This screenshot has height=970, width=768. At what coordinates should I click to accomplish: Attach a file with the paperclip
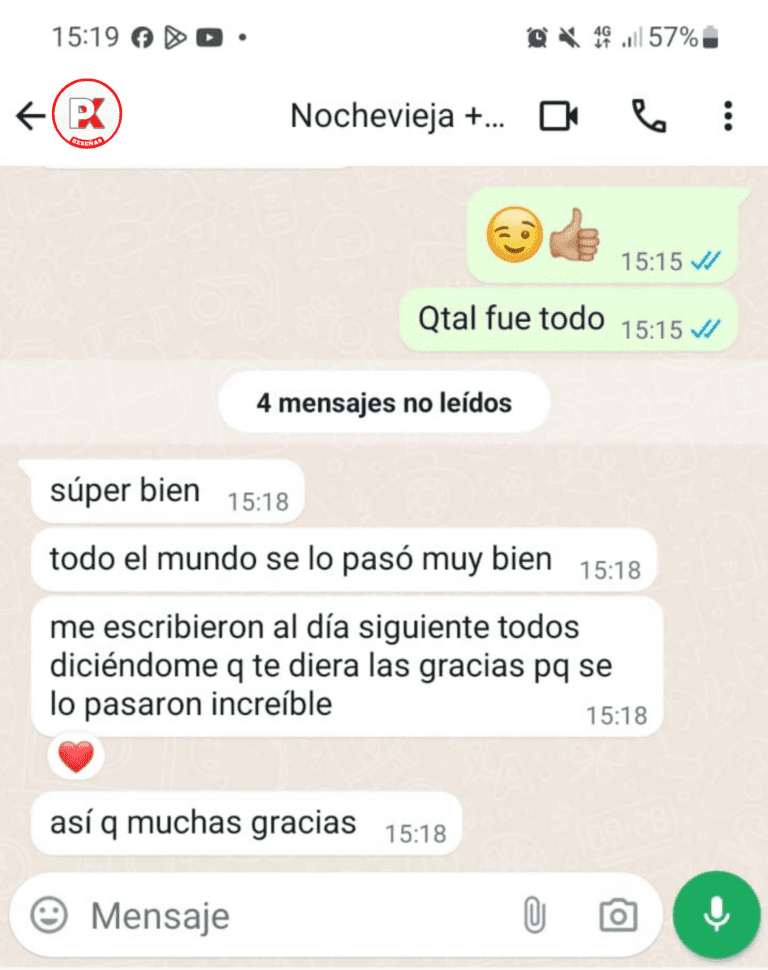click(534, 914)
